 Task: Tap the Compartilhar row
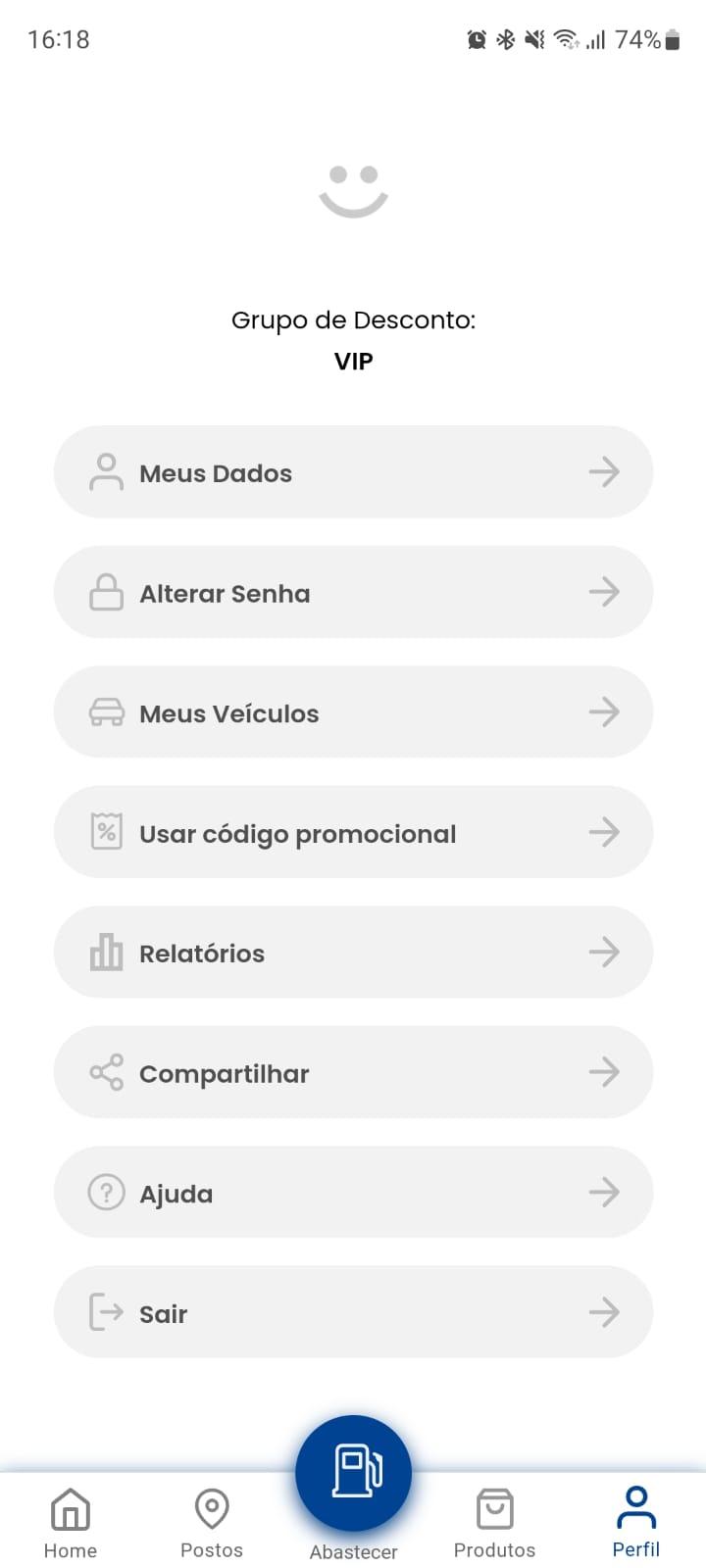coord(353,1072)
